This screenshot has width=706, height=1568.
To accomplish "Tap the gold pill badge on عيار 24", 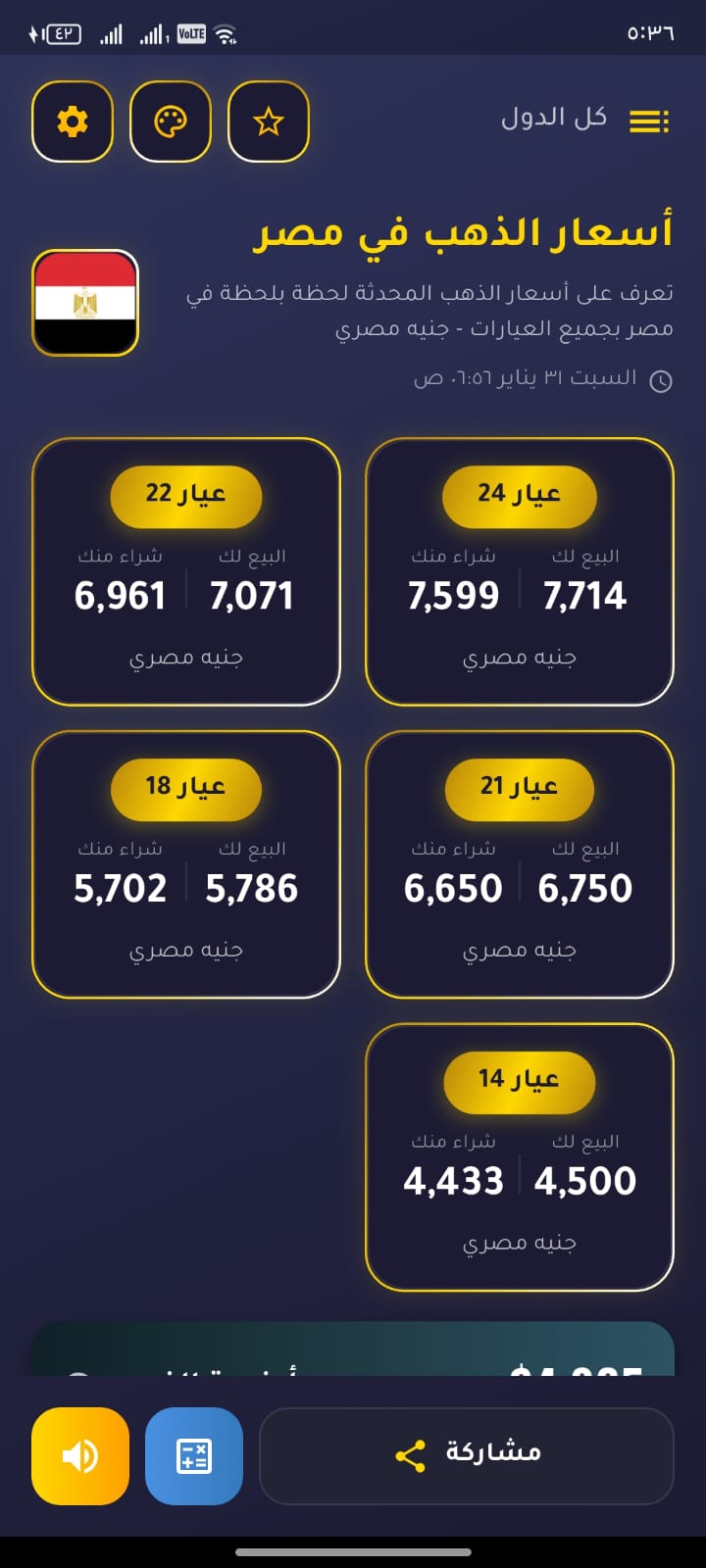I will pyautogui.click(x=519, y=496).
